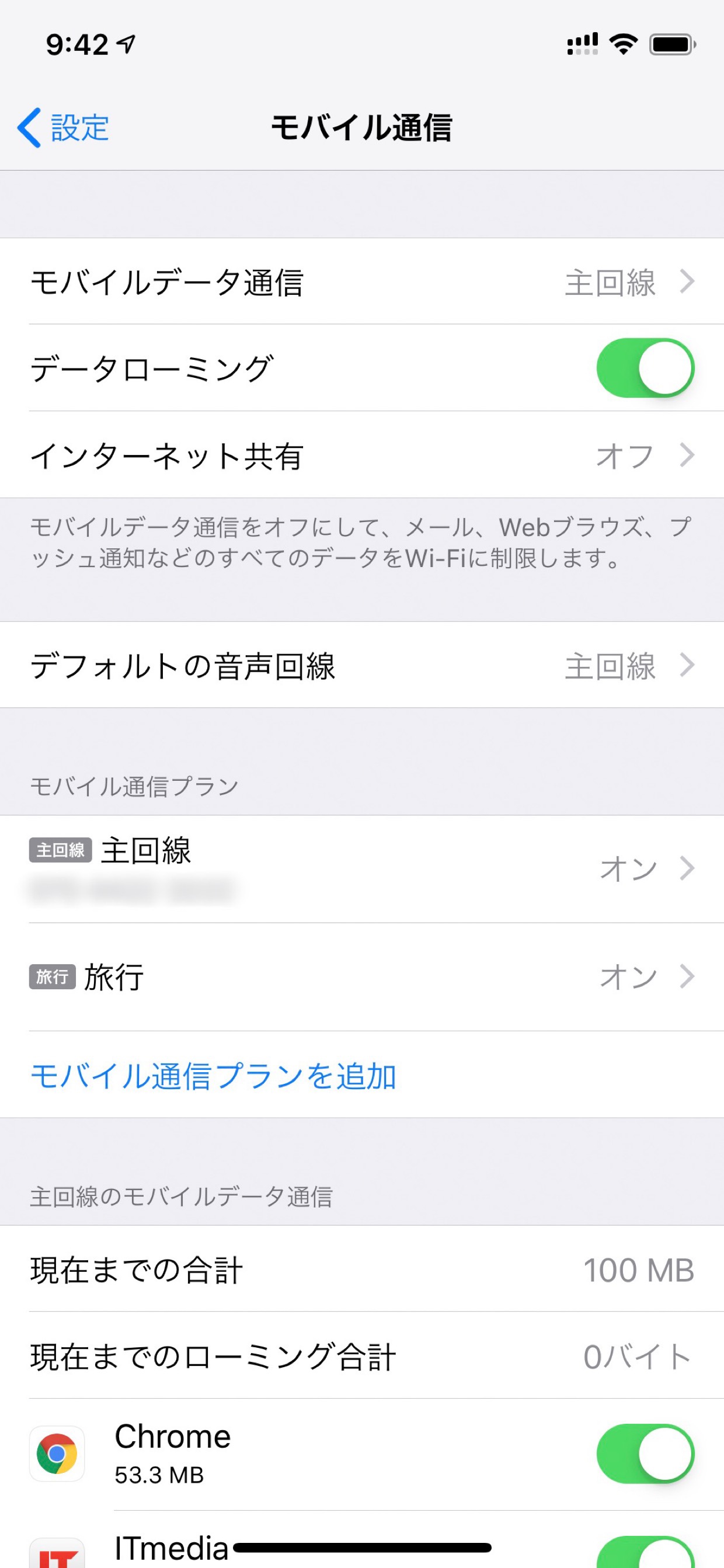Open the インターネット共有 settings
Screen dimensions: 724x1568
point(362,455)
